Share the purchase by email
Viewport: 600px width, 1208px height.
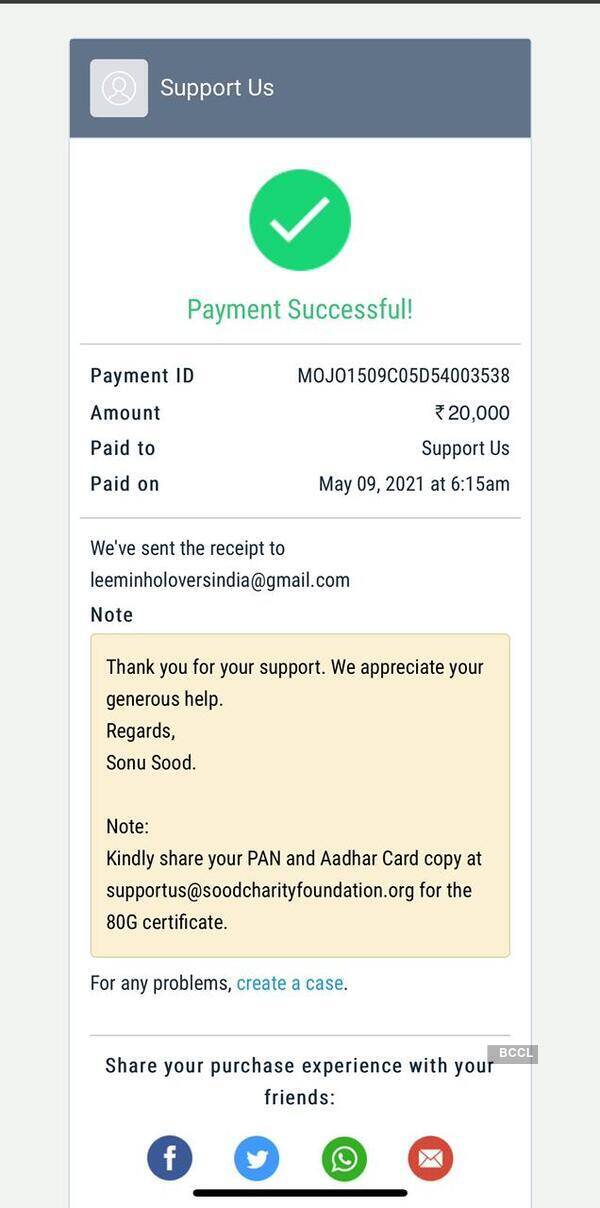pyautogui.click(x=430, y=1158)
